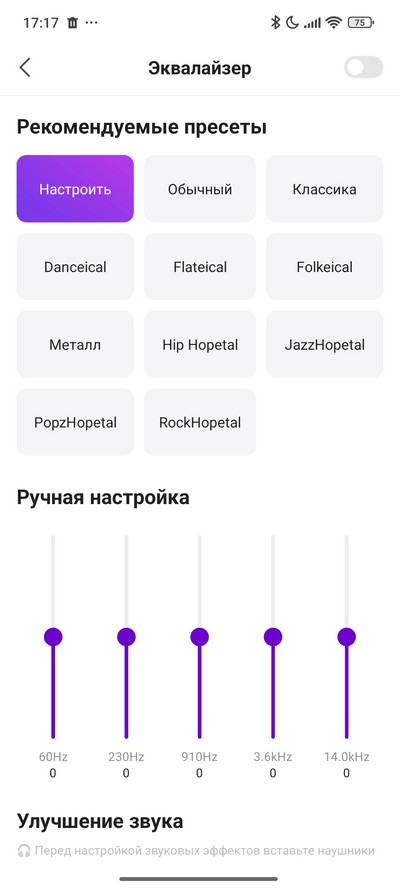Select the Danceical preset
Viewport: 400px width, 889px height.
(75, 266)
